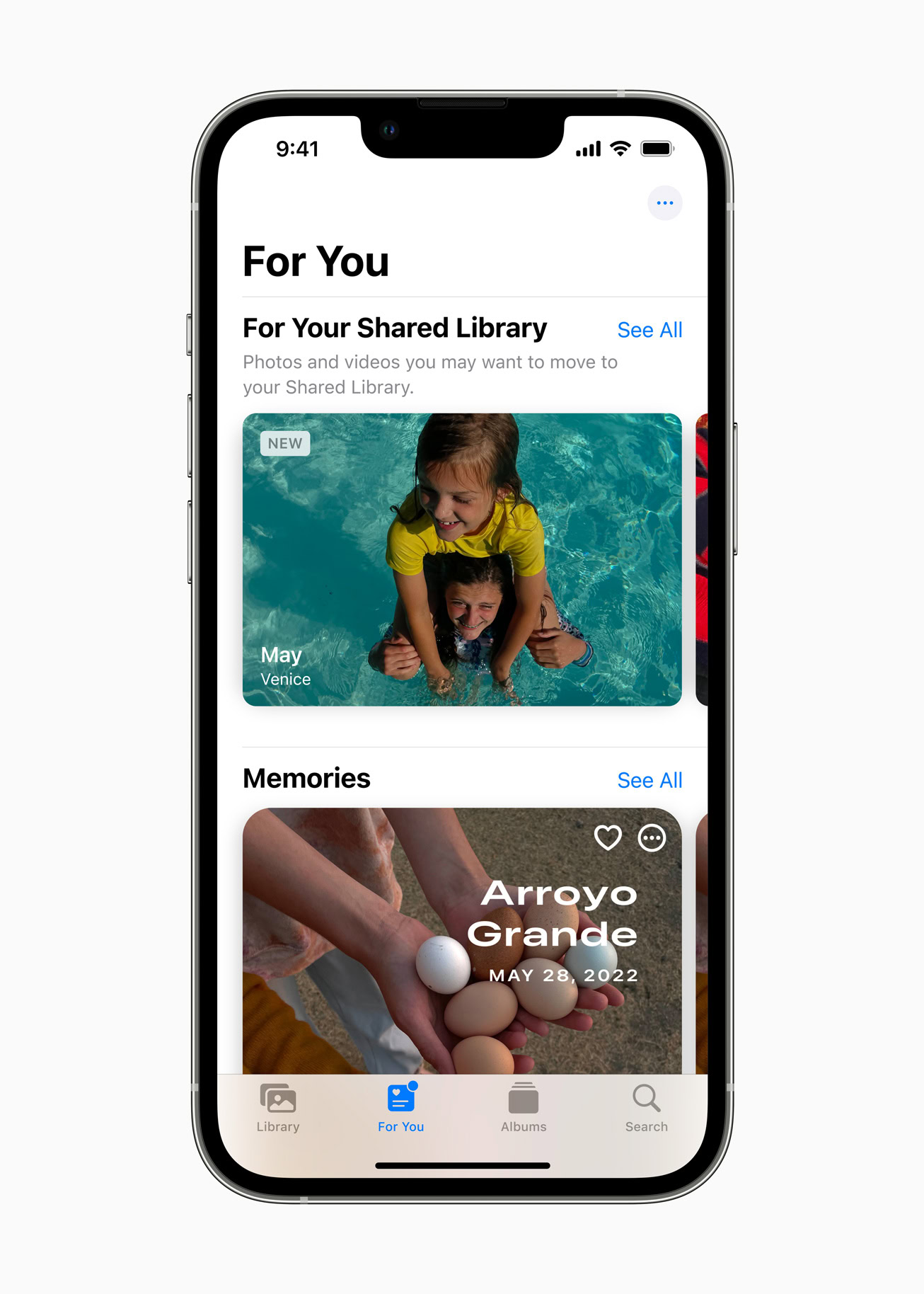Go to the Albums tab
Image resolution: width=924 pixels, height=1294 pixels.
(524, 1108)
